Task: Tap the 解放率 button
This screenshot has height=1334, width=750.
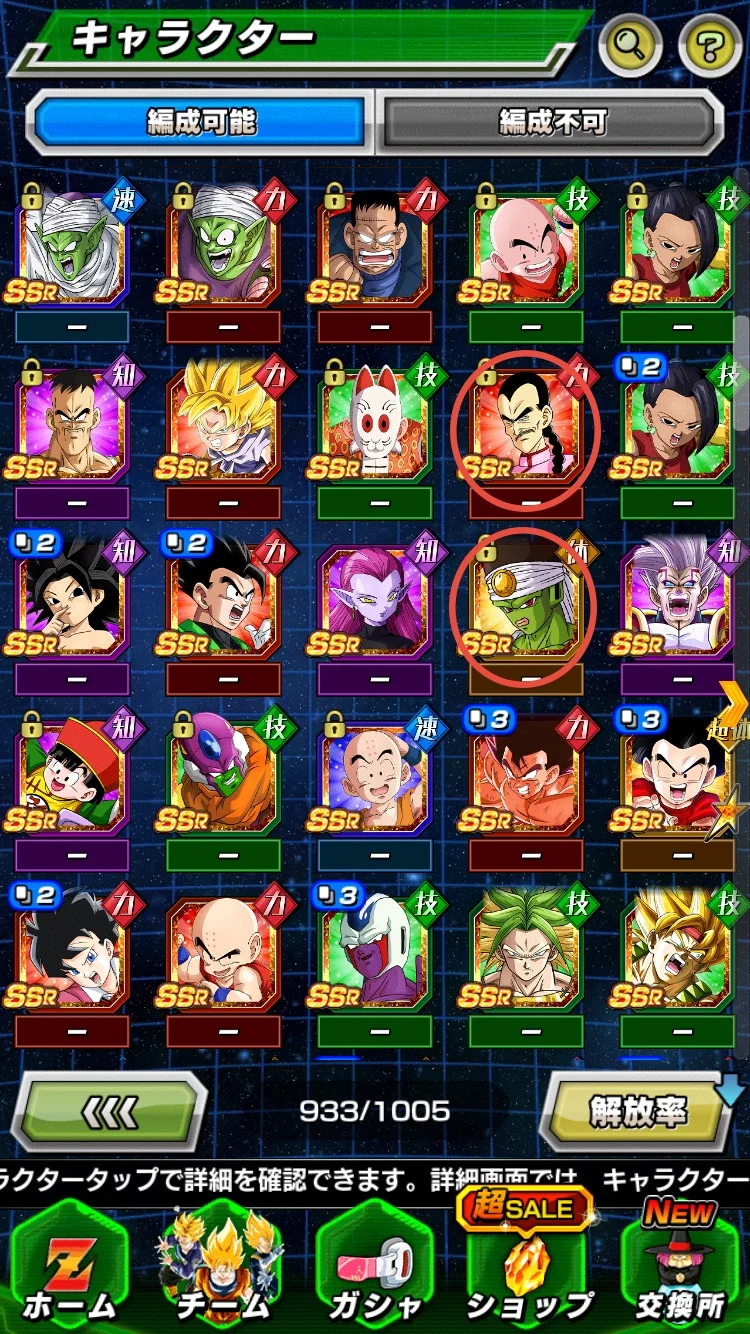Action: coord(637,1110)
